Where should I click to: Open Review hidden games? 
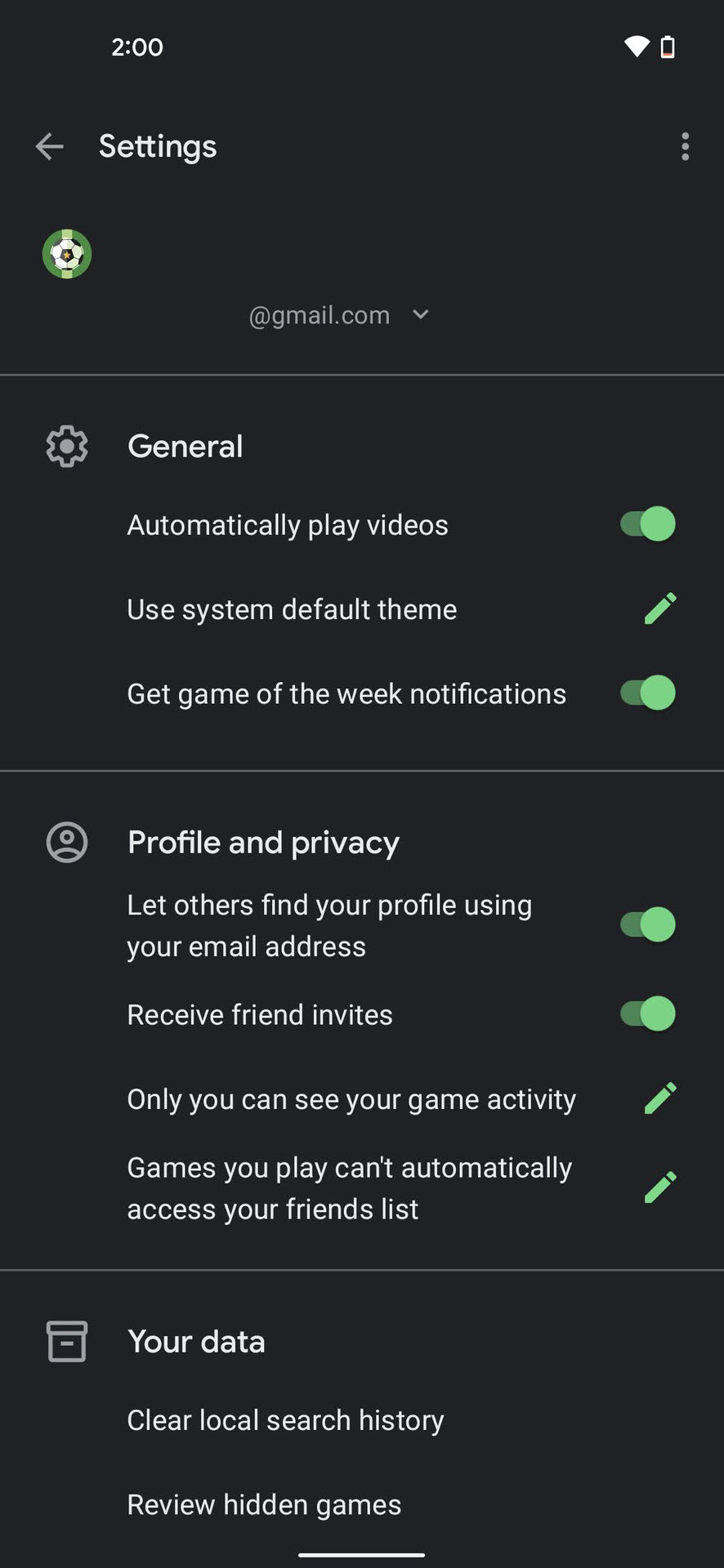coord(264,1504)
